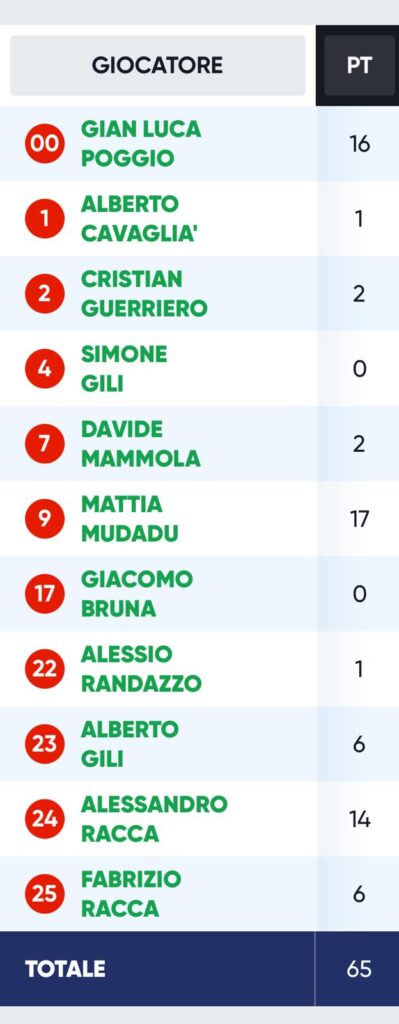Open Davide Mammola's stats
The image size is (399, 1024).
(x=140, y=444)
